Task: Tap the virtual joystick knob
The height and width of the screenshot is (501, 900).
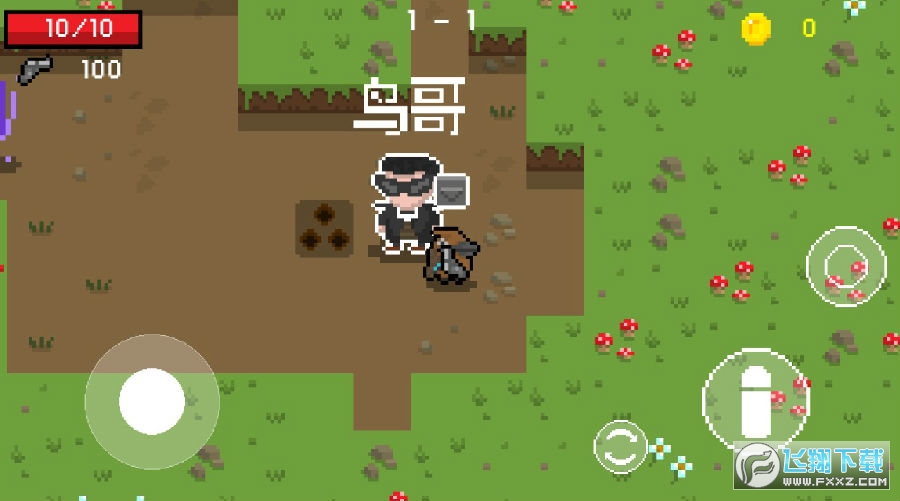Action: (x=152, y=401)
